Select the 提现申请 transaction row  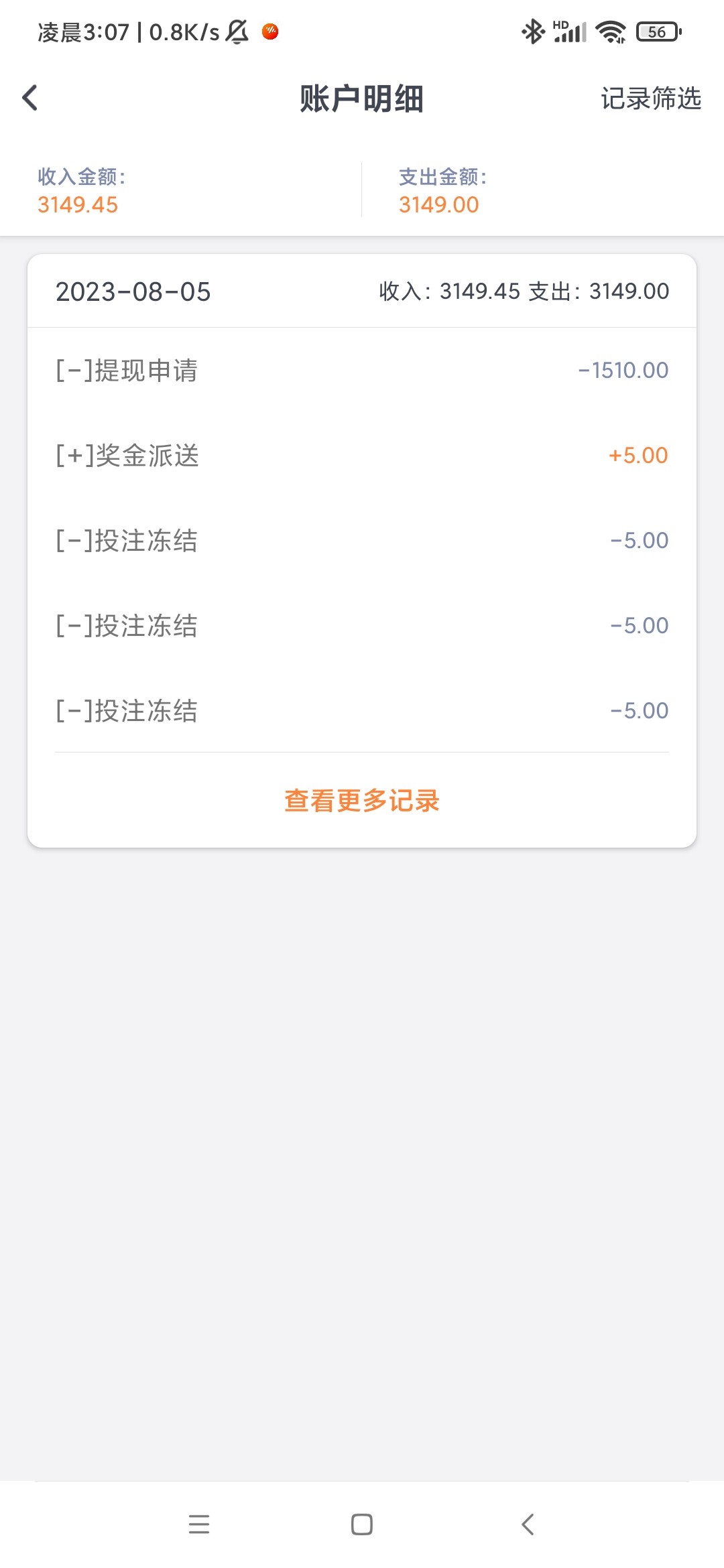362,371
